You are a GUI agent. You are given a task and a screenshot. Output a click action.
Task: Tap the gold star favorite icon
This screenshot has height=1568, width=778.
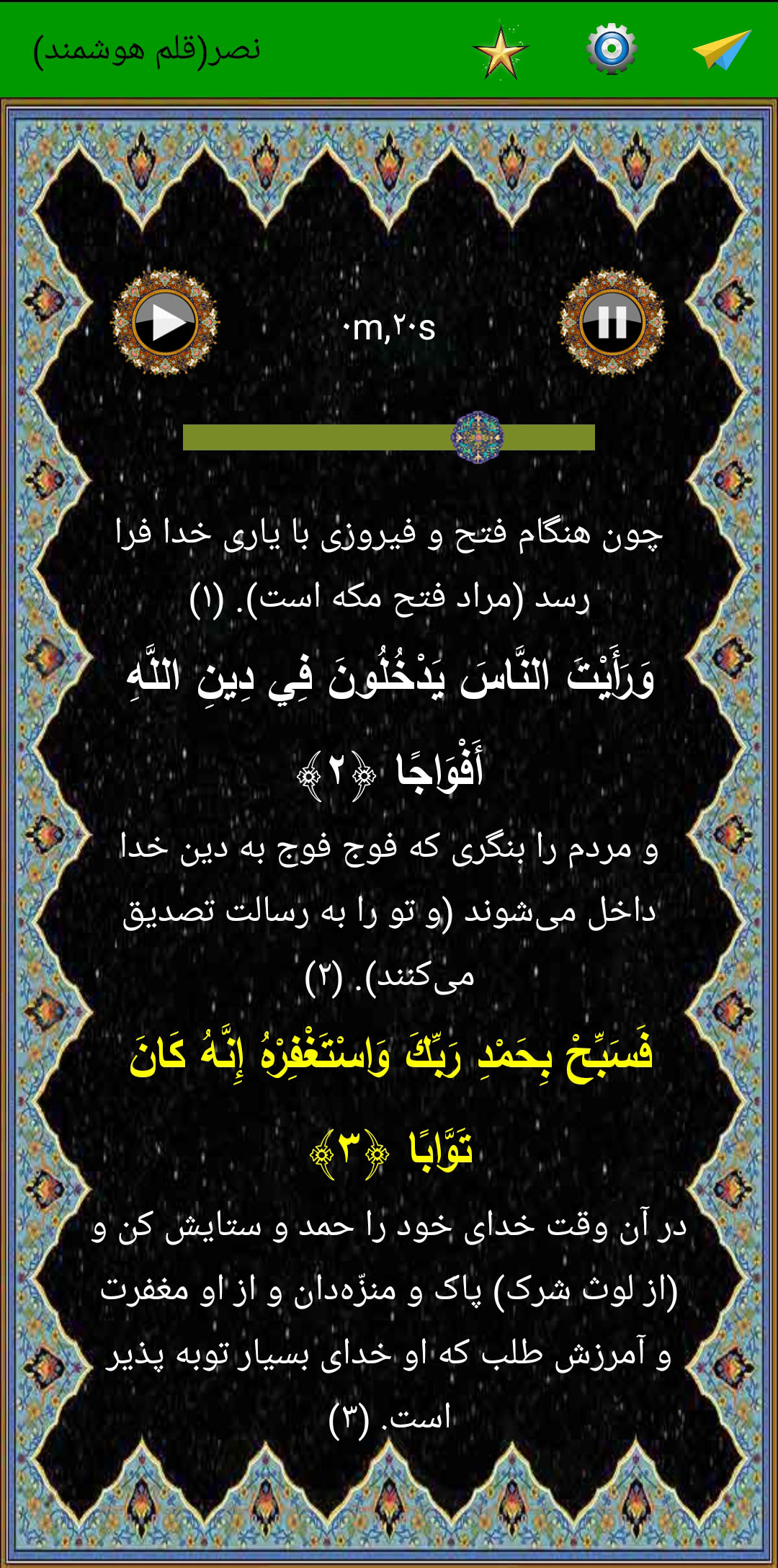pyautogui.click(x=501, y=51)
